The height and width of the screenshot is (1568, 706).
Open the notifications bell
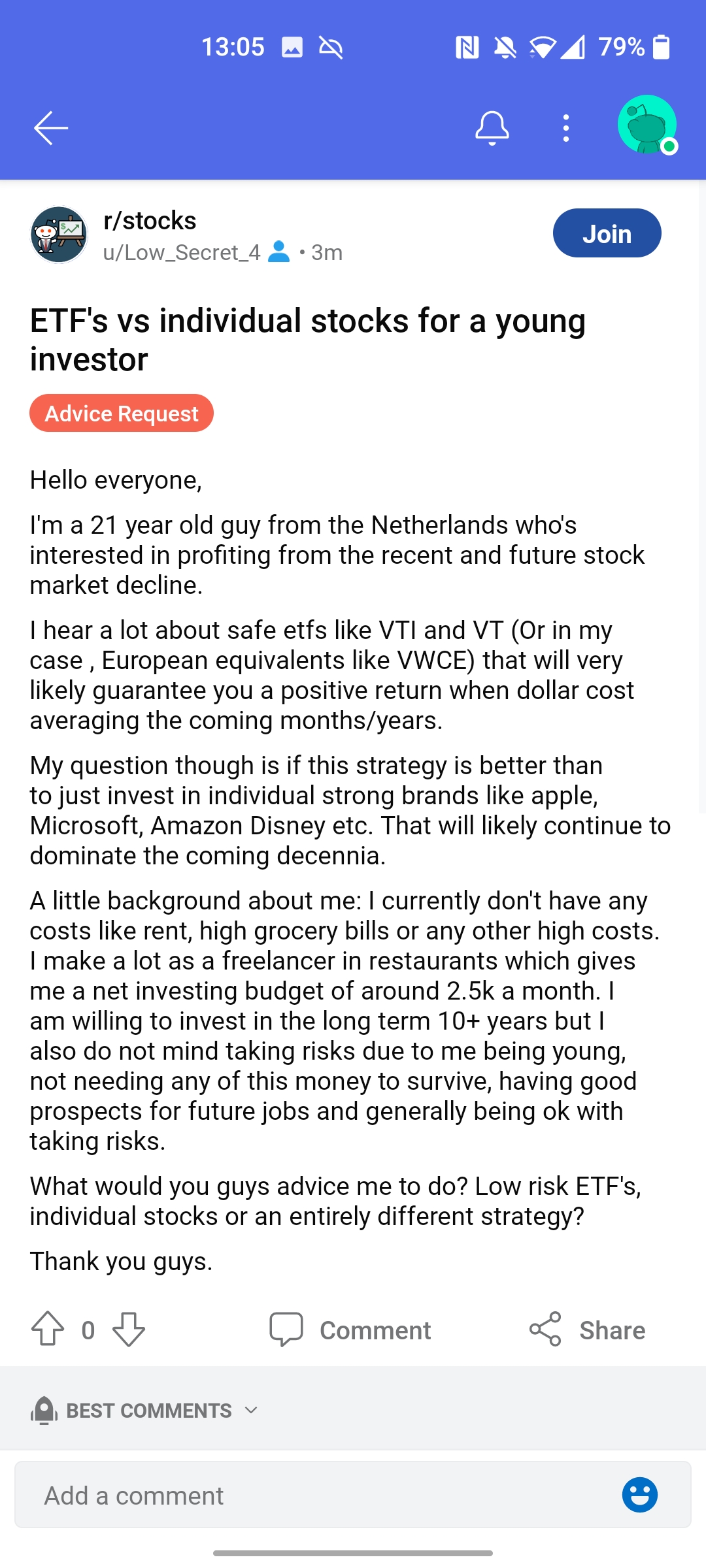point(493,128)
